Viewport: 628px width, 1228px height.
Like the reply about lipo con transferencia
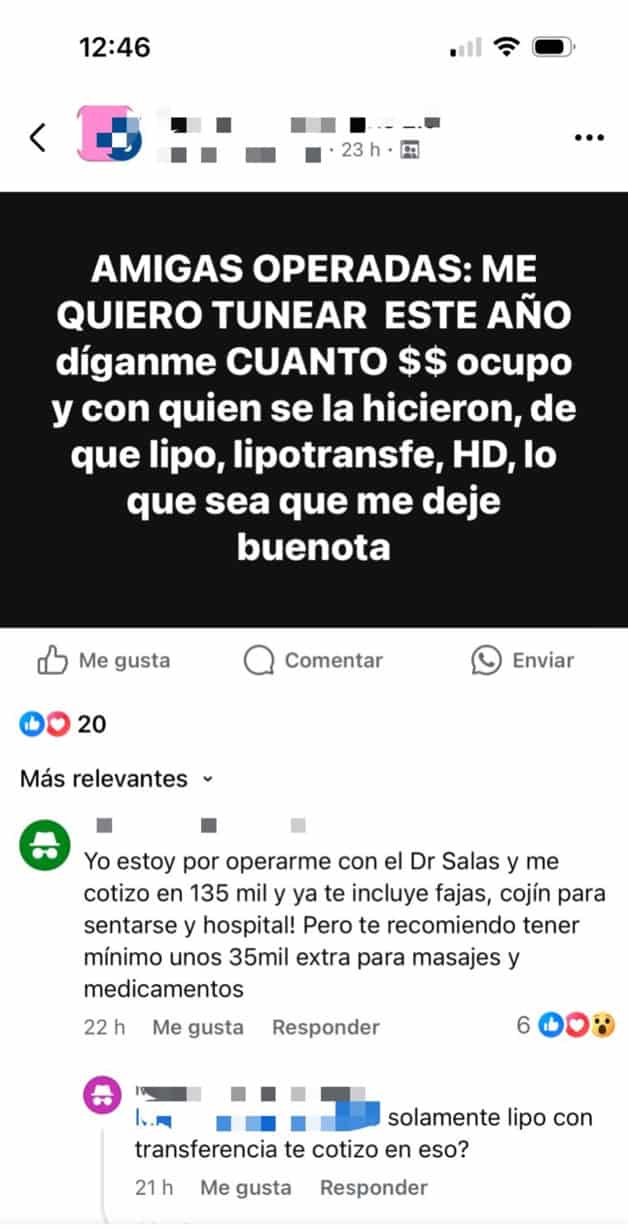click(x=246, y=1188)
